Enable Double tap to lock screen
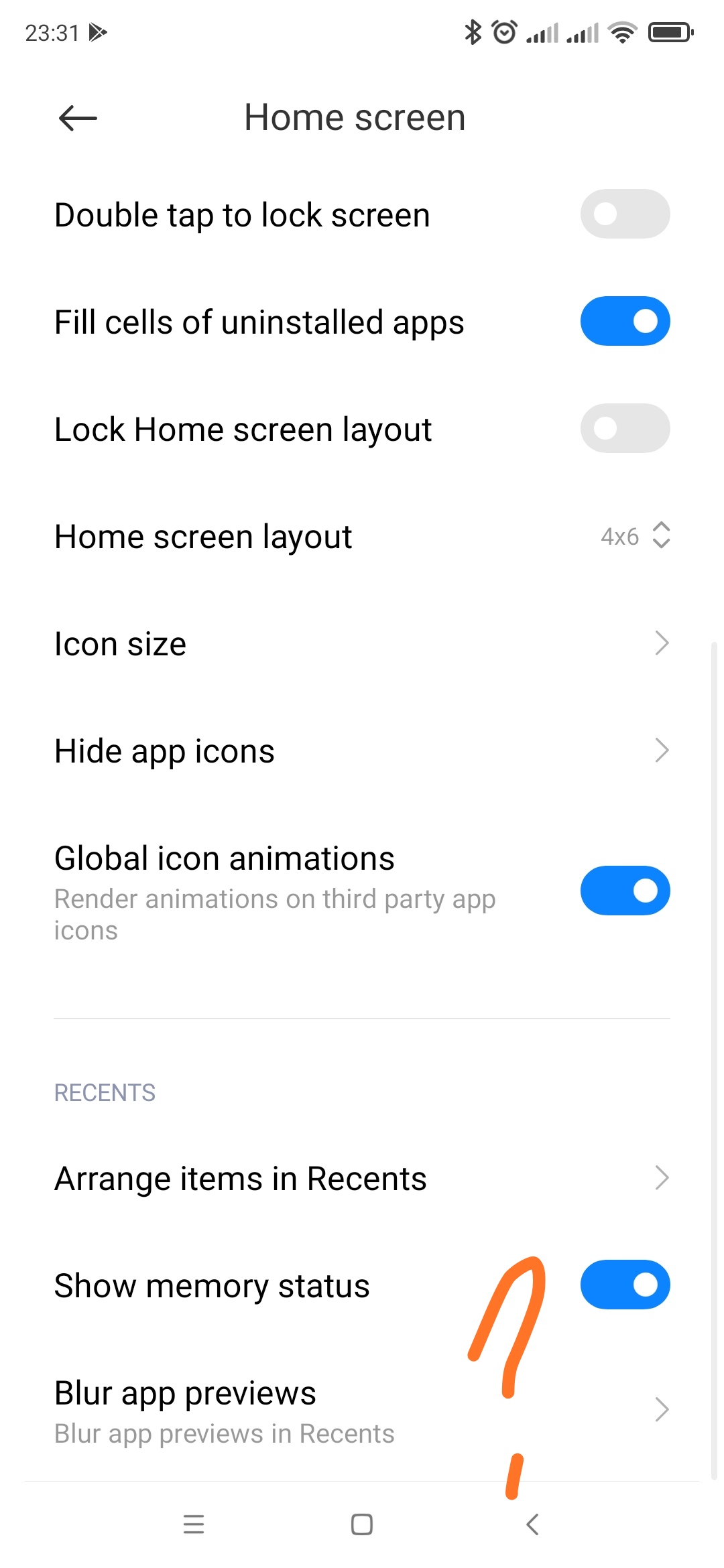The width and height of the screenshot is (724, 1568). 625,214
